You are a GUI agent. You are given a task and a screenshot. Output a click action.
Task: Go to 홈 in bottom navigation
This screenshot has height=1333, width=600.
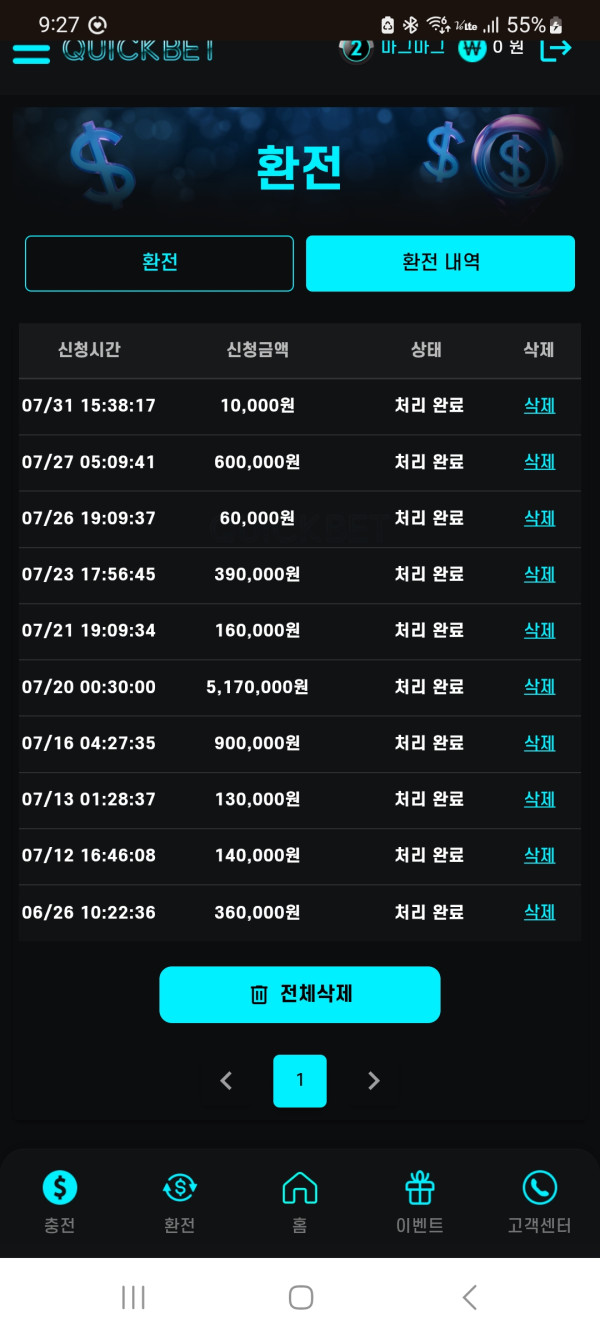pos(300,1202)
